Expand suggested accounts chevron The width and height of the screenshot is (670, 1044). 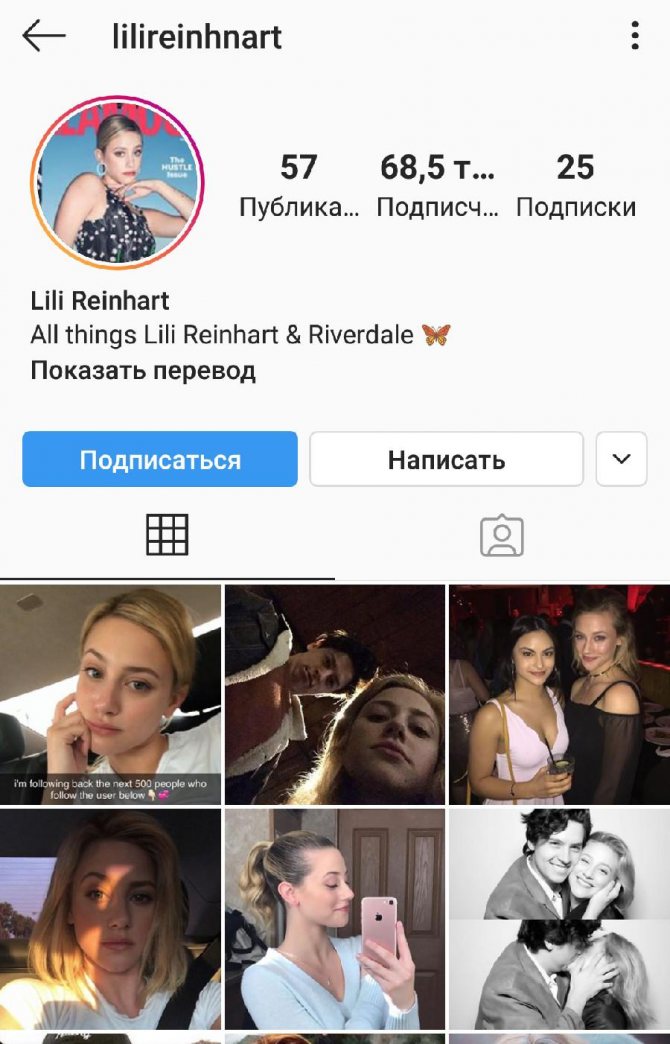point(621,459)
